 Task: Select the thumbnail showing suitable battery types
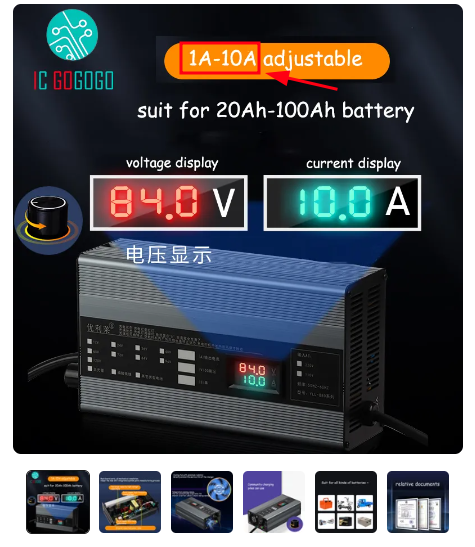click(346, 502)
